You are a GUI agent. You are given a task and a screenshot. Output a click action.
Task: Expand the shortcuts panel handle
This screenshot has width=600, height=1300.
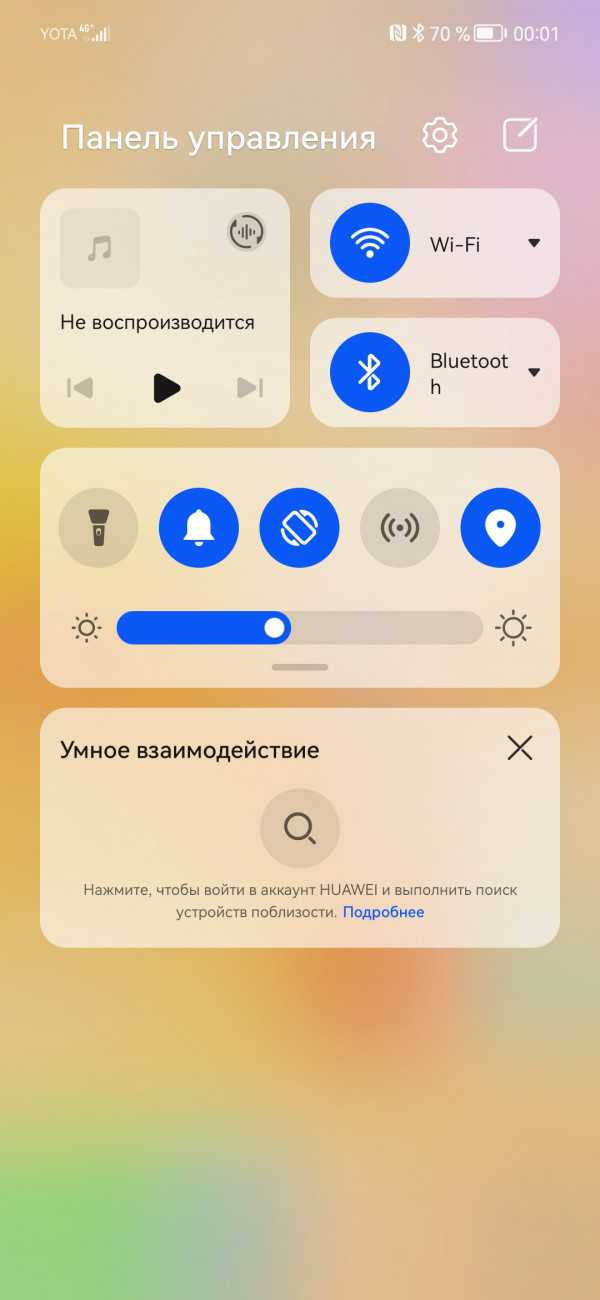[x=299, y=667]
